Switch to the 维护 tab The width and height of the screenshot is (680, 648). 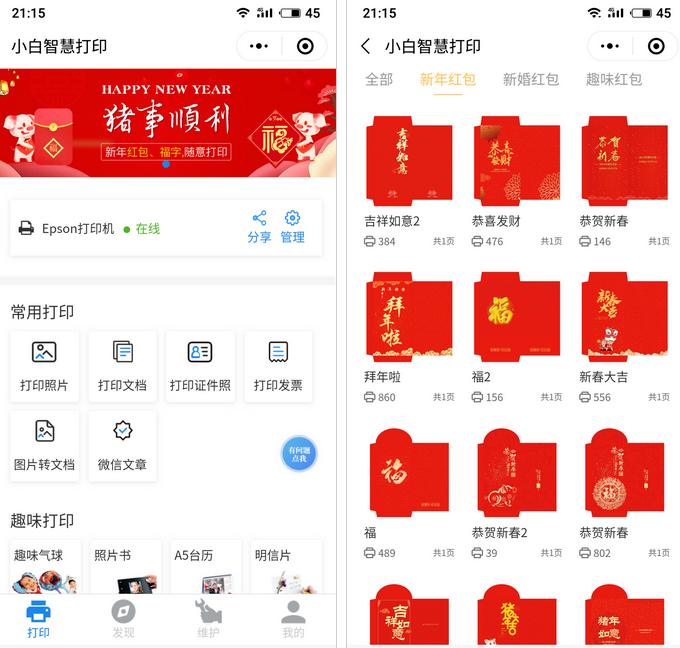[x=208, y=619]
